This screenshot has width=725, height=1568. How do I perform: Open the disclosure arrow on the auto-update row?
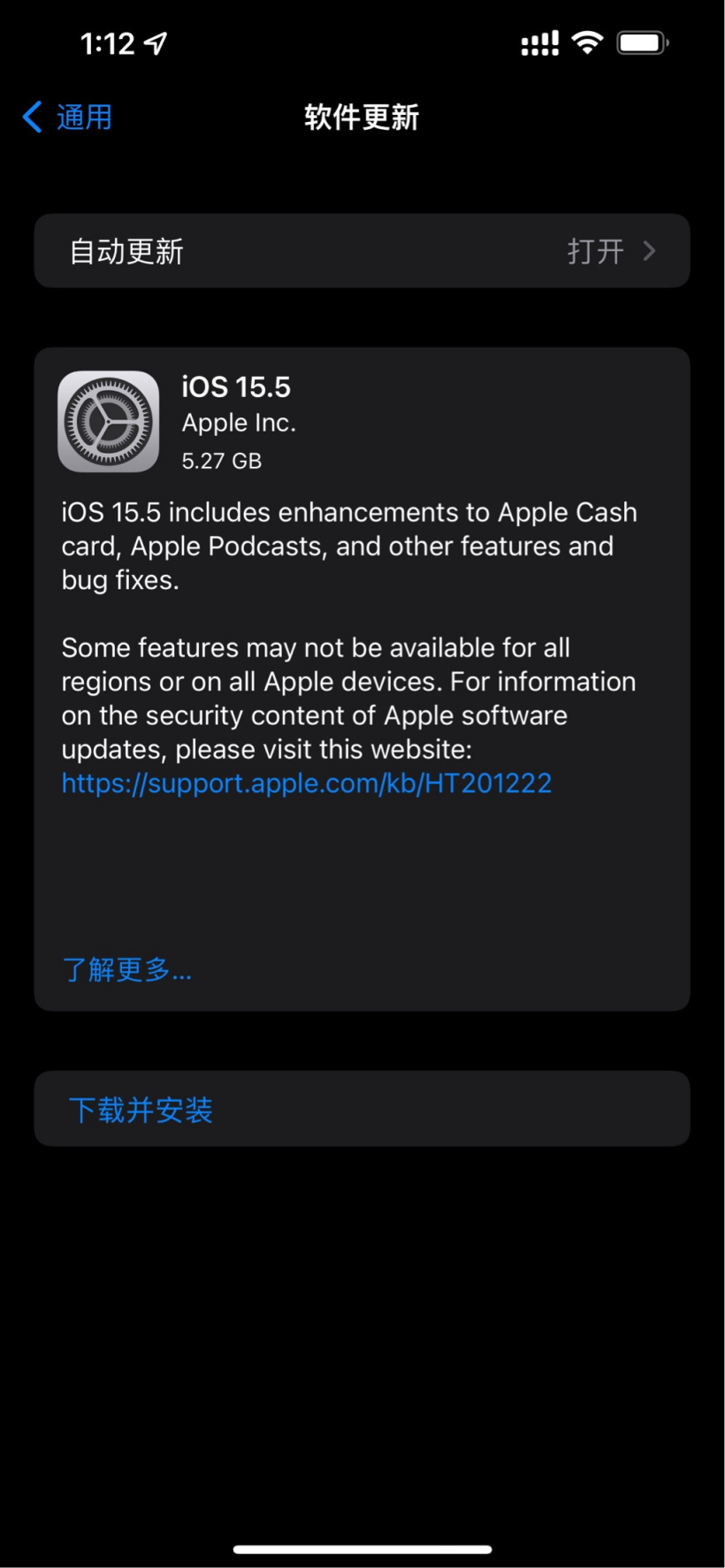pos(652,250)
